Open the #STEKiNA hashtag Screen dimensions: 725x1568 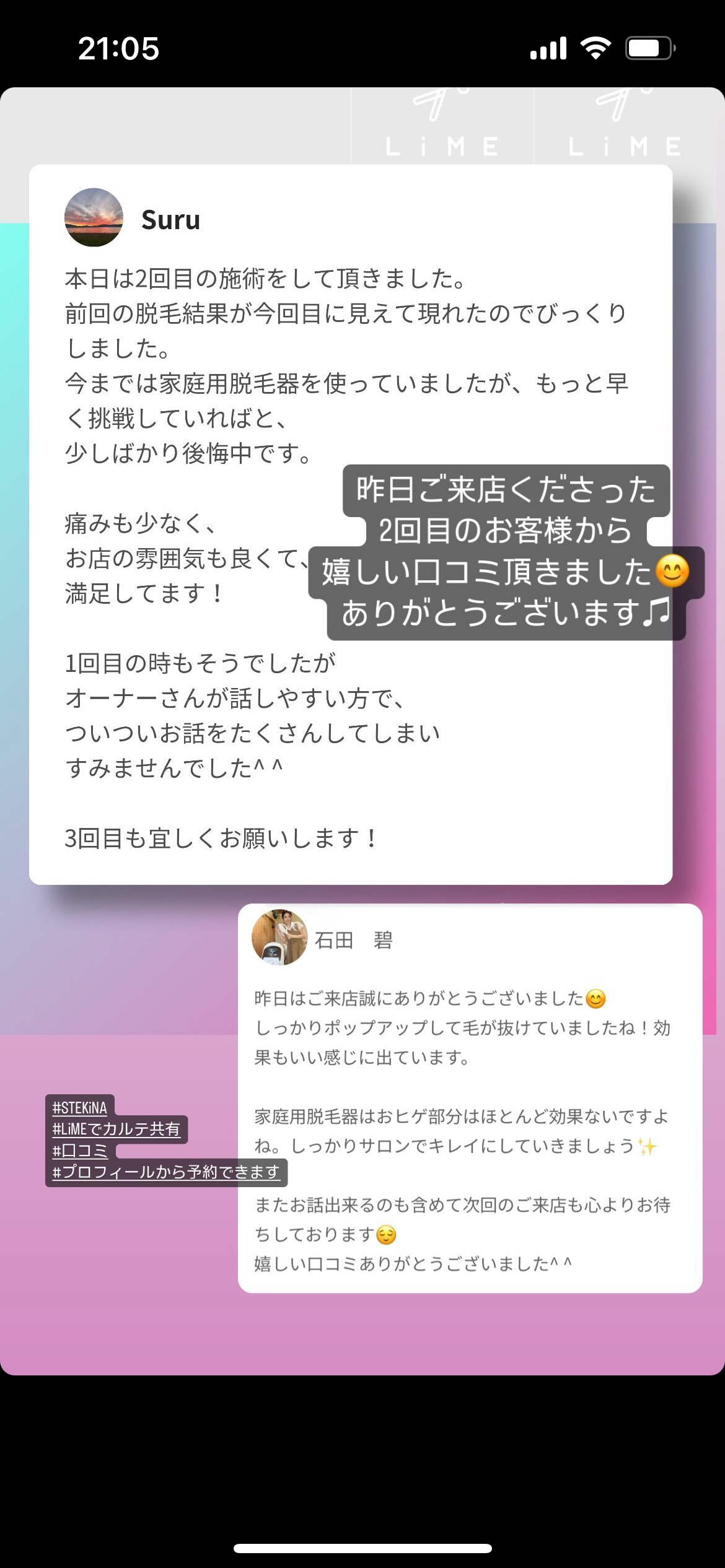coord(80,1107)
